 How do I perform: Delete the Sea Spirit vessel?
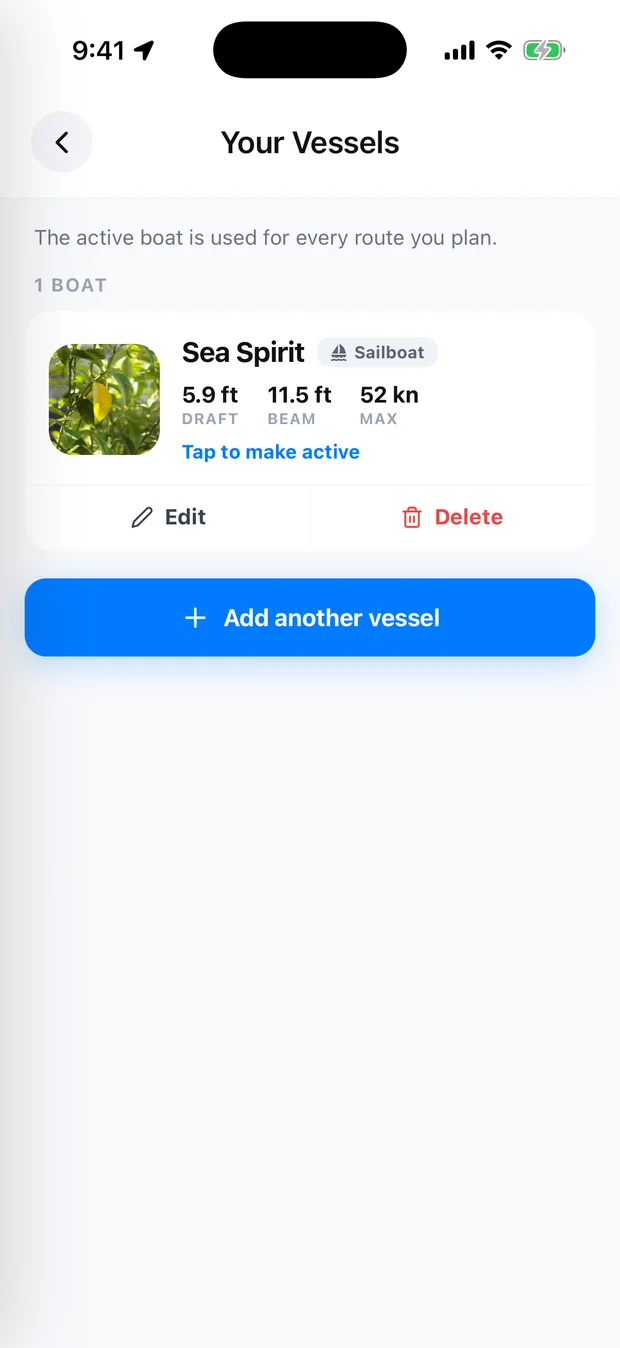click(453, 517)
